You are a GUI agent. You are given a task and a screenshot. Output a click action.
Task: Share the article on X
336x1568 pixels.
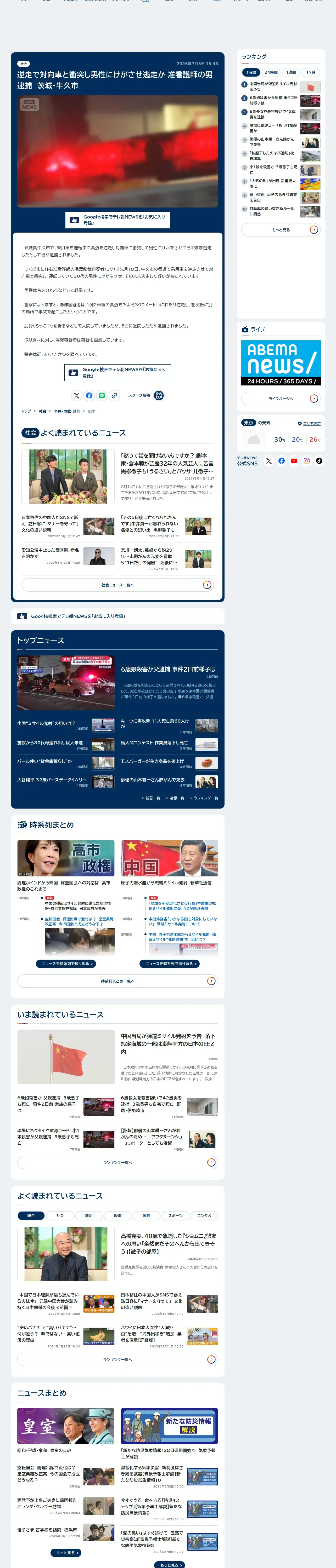click(76, 396)
